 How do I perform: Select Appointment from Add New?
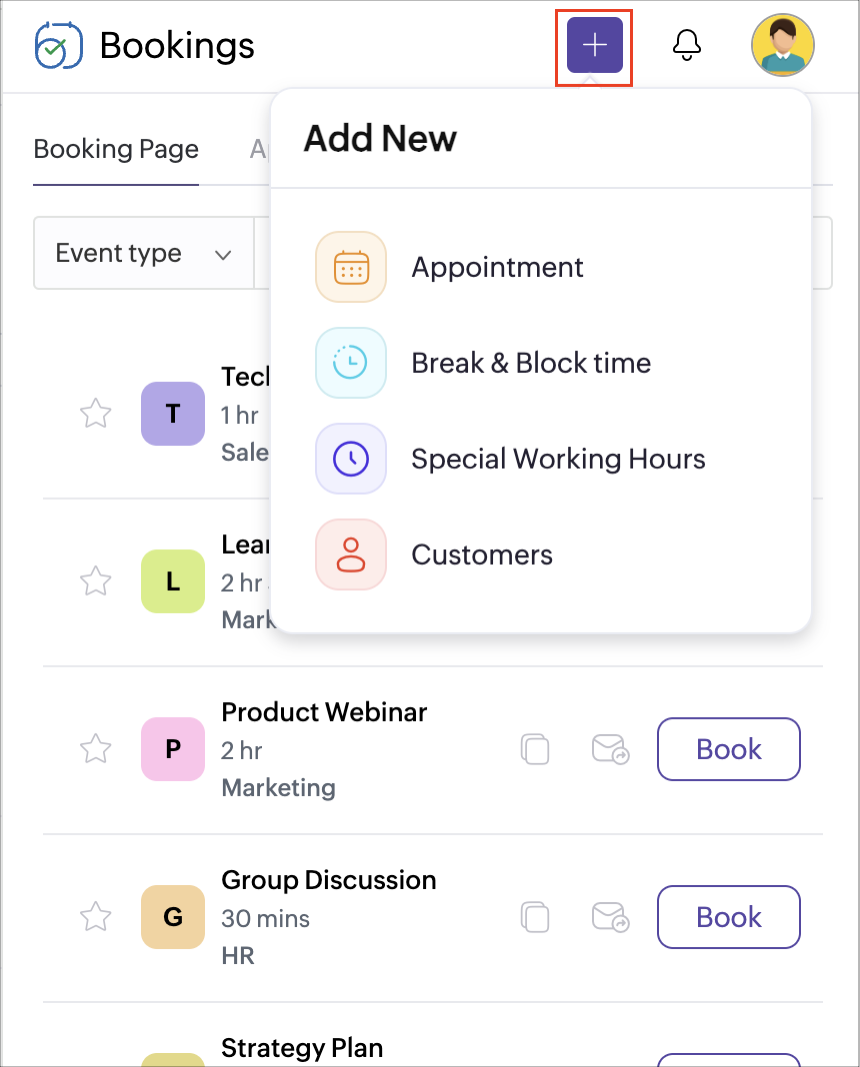pyautogui.click(x=497, y=267)
